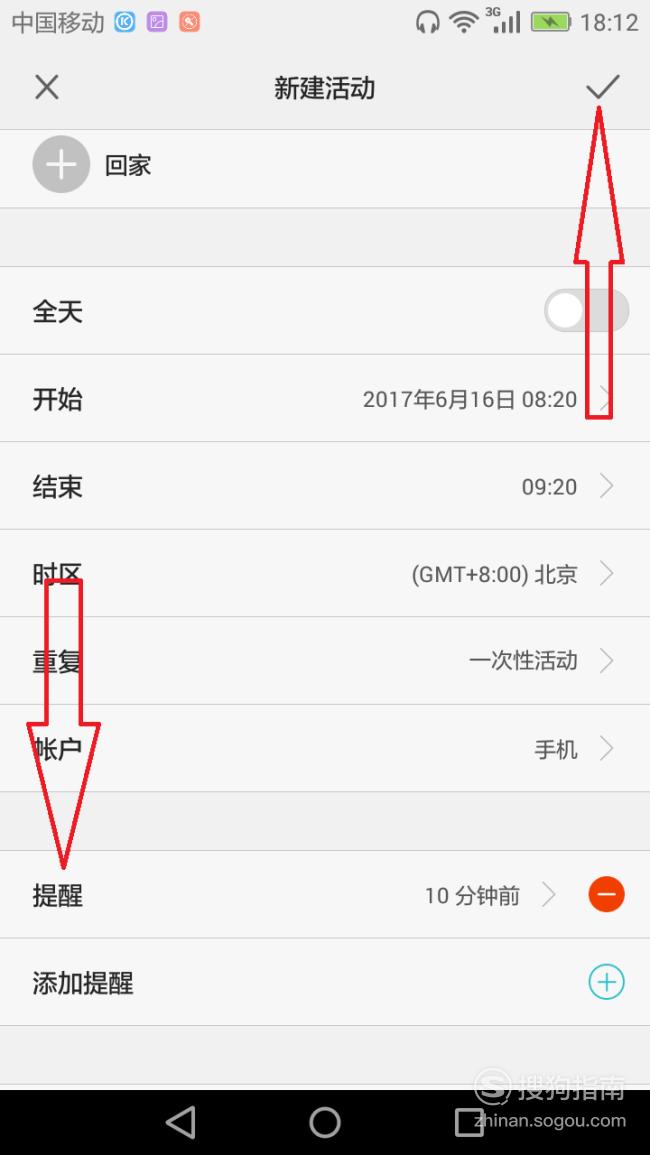650x1155 pixels.
Task: Edit the event title 回家
Action: pyautogui.click(x=128, y=165)
